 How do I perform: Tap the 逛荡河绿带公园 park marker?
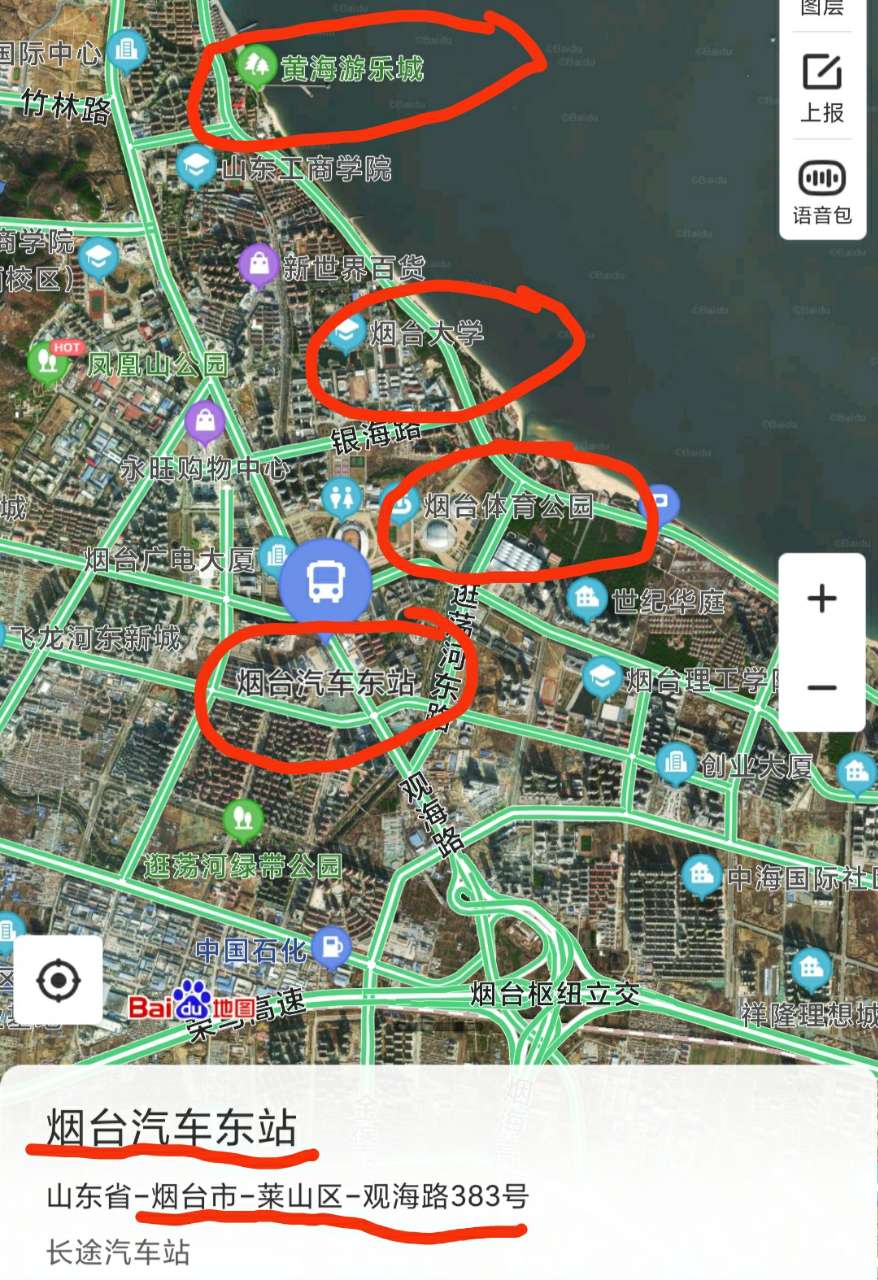(242, 819)
